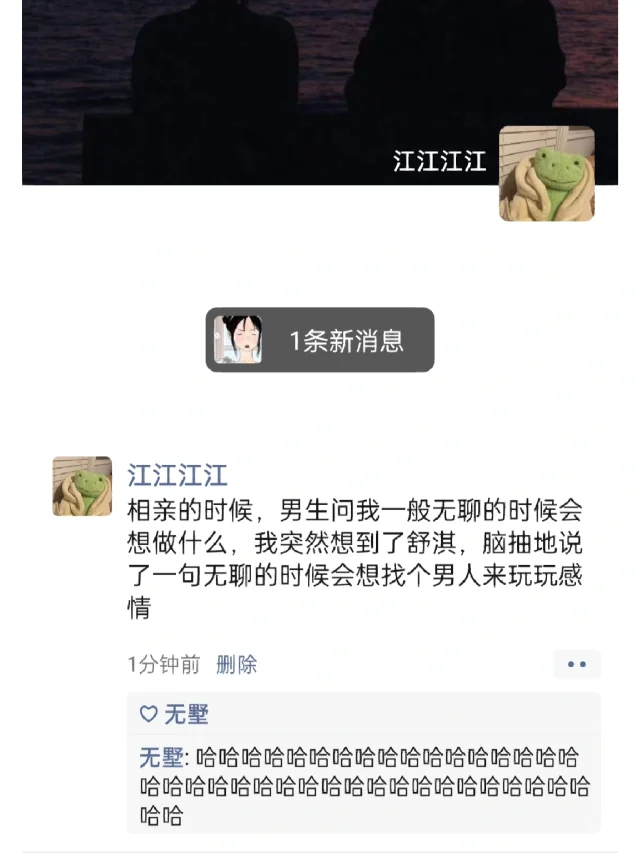Delete the post via 删除
640x853 pixels.
coord(237,664)
